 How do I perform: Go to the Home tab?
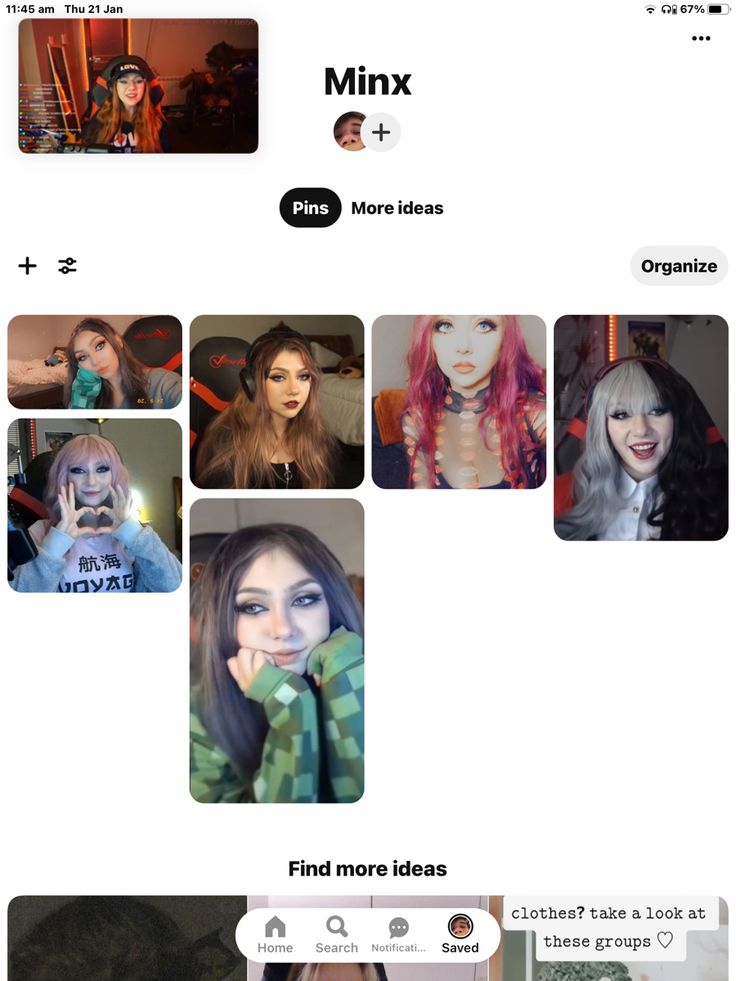click(275, 935)
